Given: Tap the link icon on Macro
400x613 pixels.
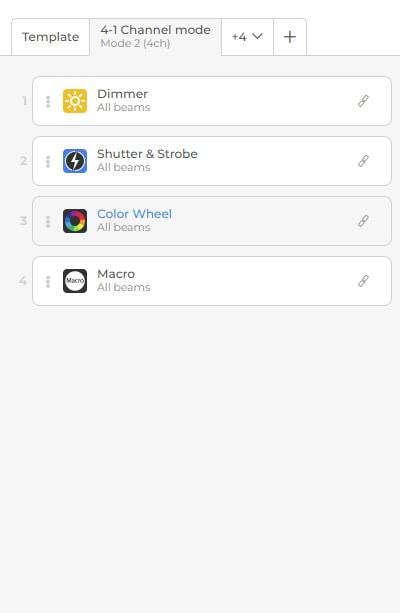Looking at the screenshot, I should pos(363,281).
